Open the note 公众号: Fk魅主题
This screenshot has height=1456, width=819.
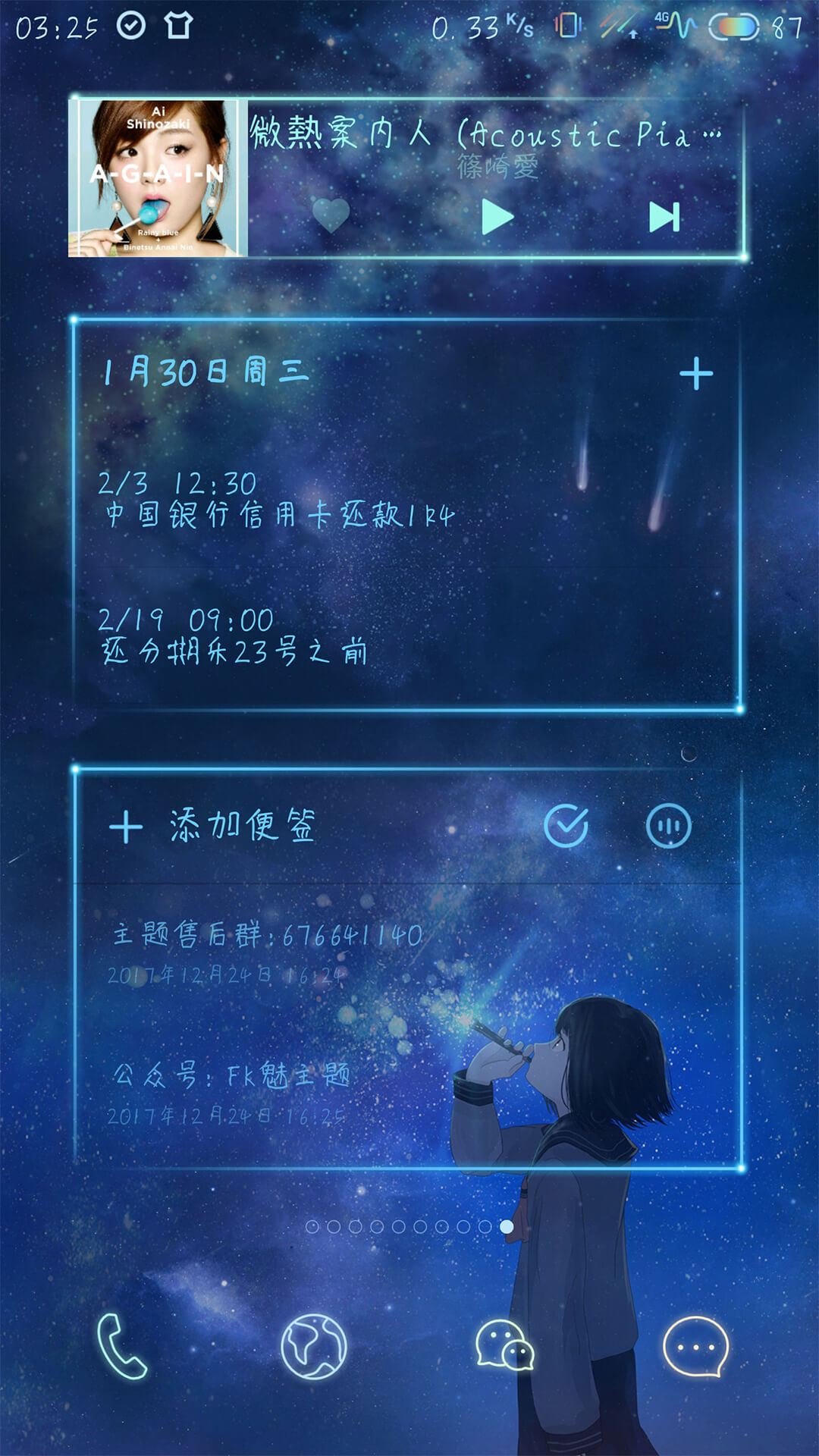[231, 1090]
